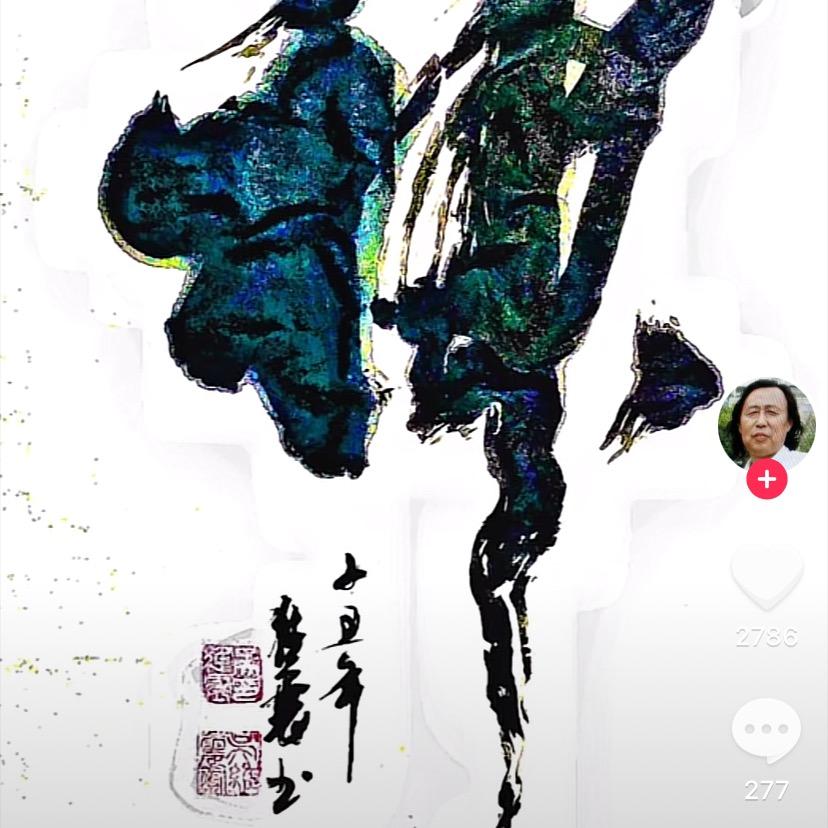
Task: Like this video with the heart icon
Action: pos(766,579)
